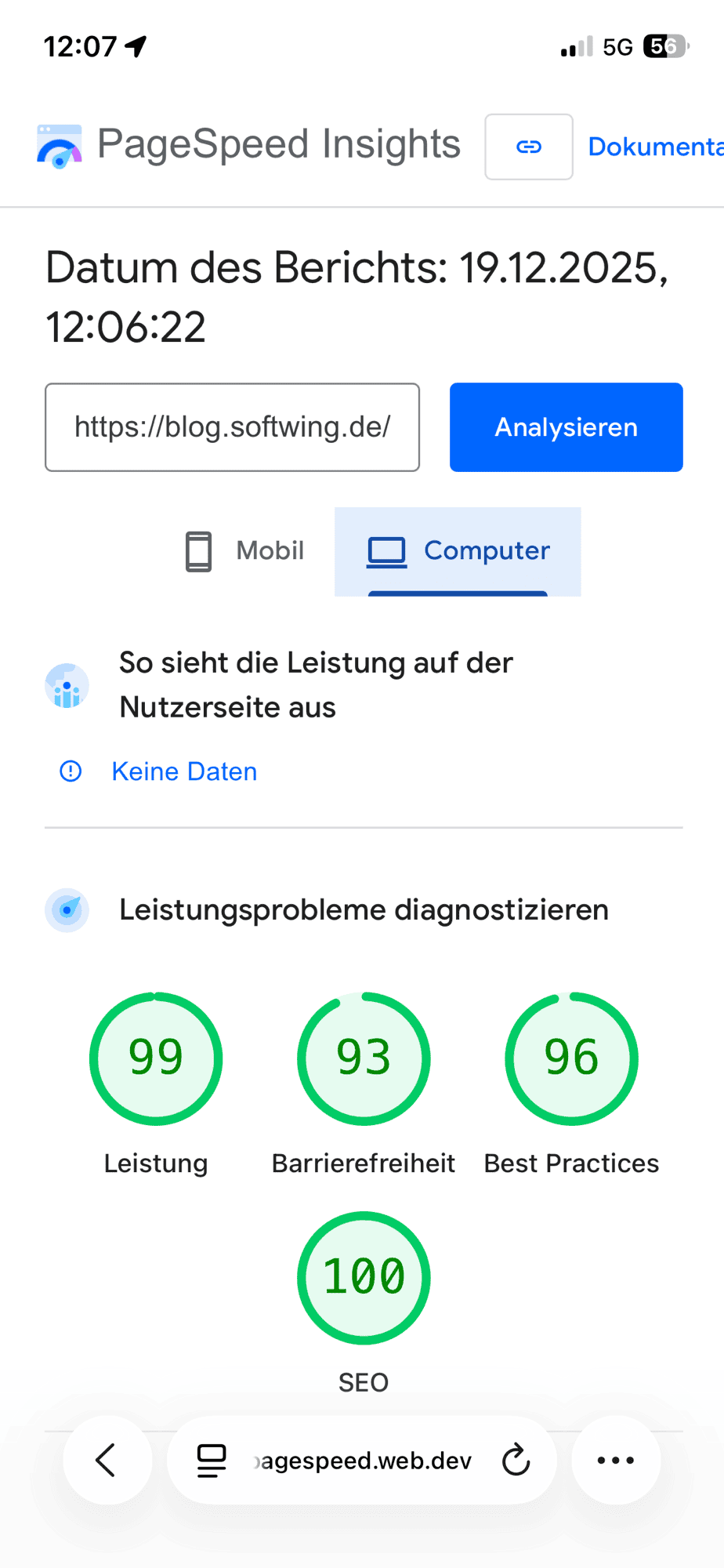The width and height of the screenshot is (724, 1568).
Task: Click the field data chart icon
Action: pyautogui.click(x=67, y=685)
